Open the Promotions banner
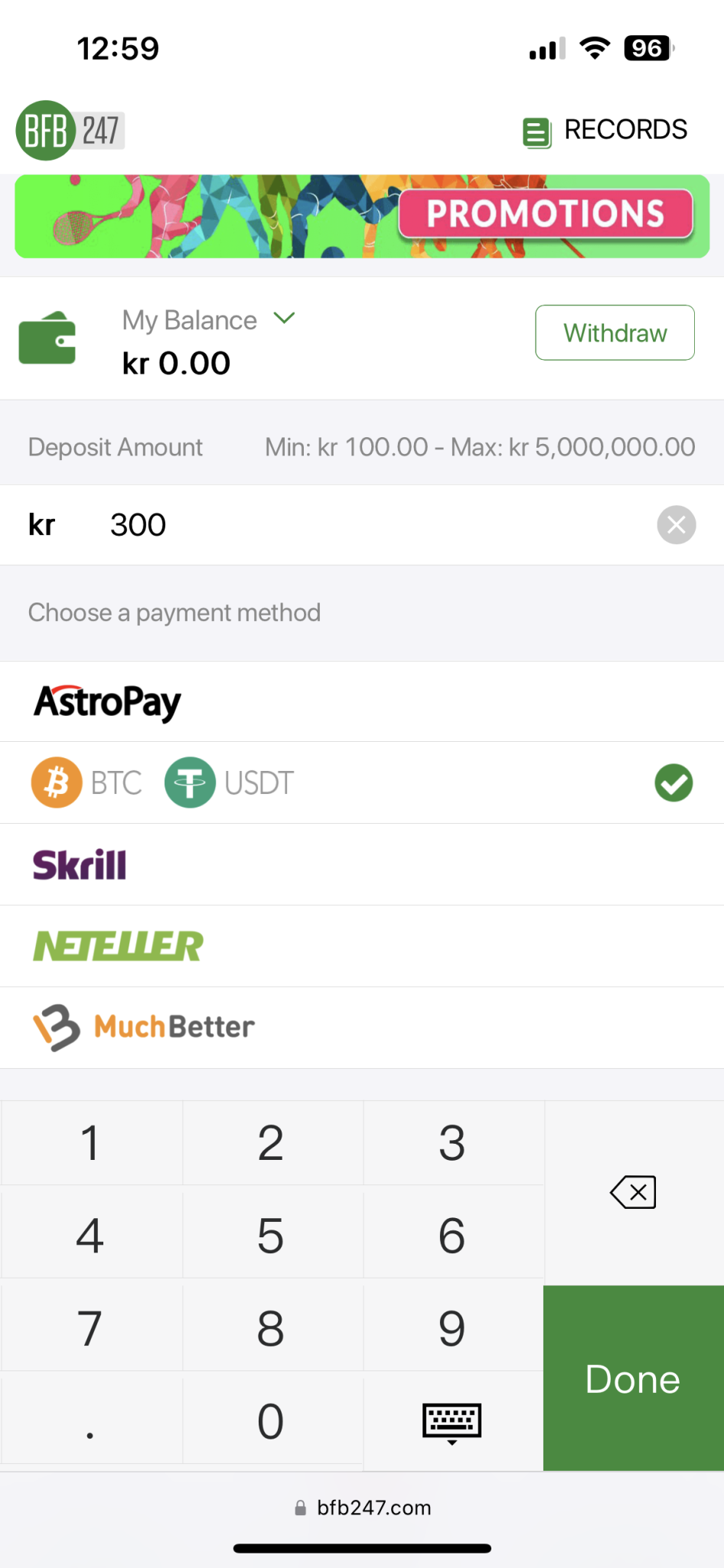Screen dimensions: 724x1568 click(x=362, y=216)
